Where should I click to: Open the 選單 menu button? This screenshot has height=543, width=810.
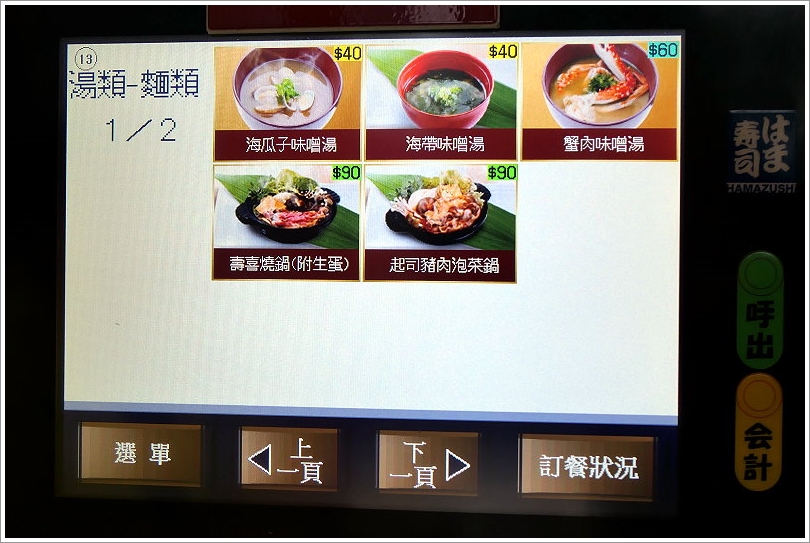tap(141, 455)
